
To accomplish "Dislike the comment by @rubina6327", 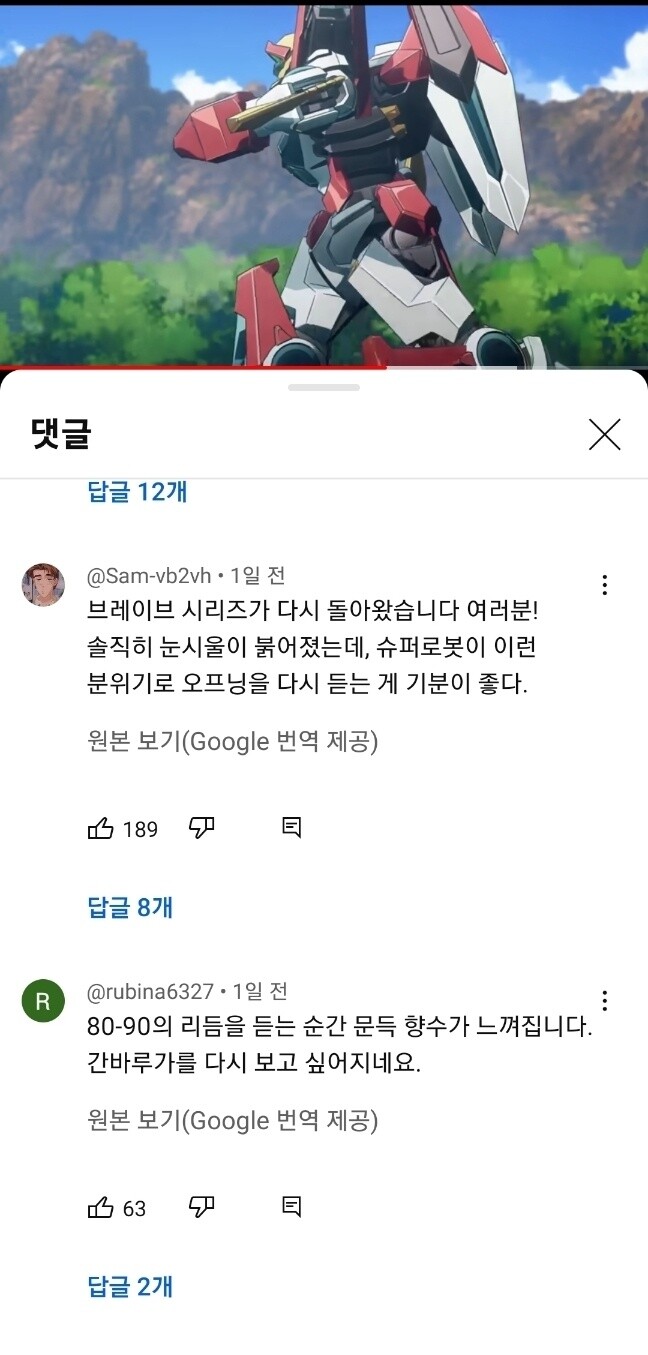I will pos(202,1208).
